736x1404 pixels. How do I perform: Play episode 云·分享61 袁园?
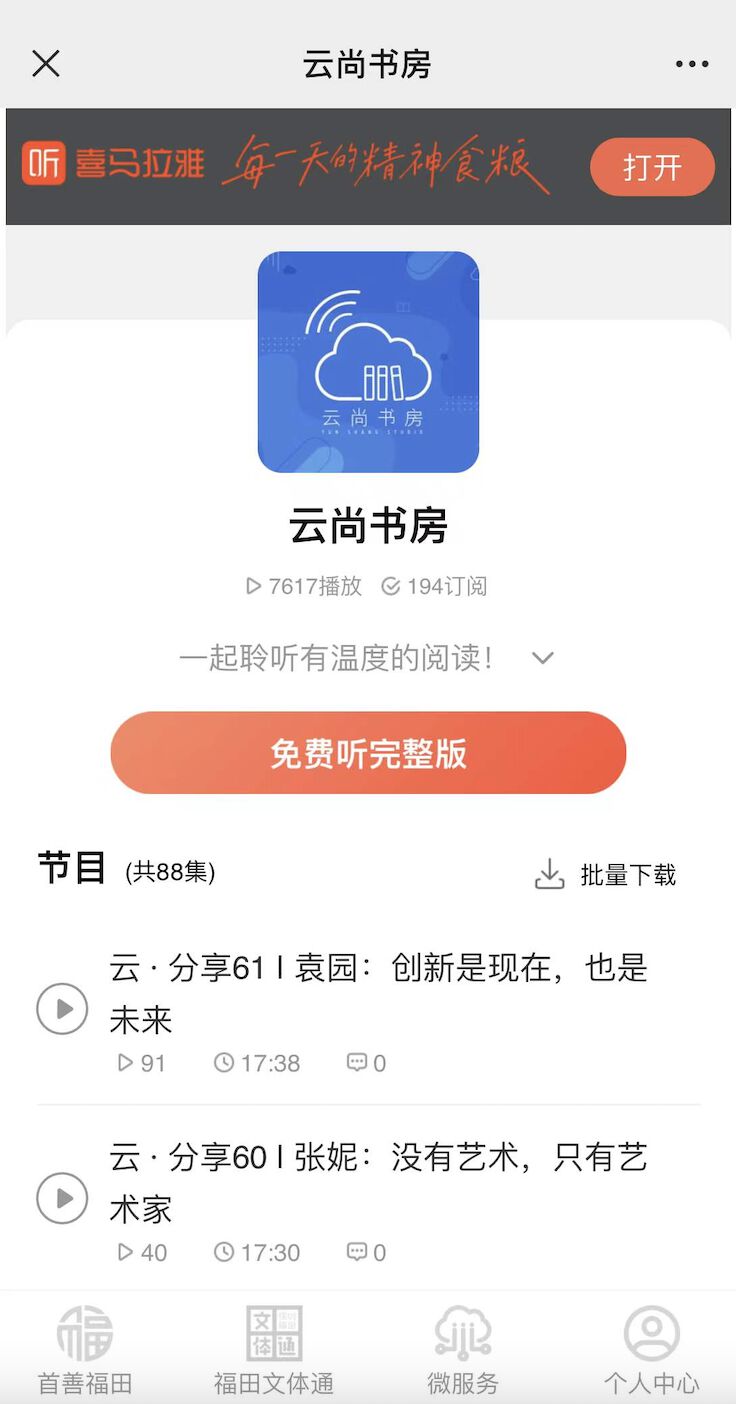tap(62, 1009)
